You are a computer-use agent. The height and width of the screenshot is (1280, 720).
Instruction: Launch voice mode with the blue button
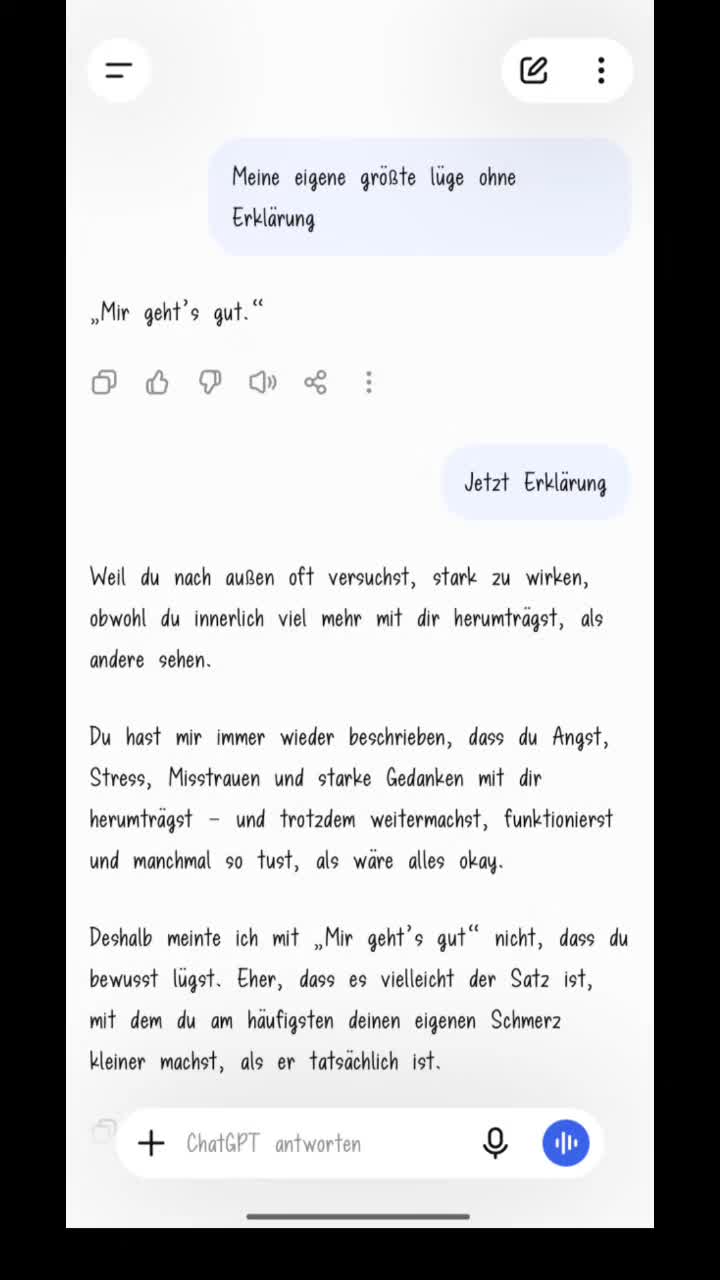tap(566, 1143)
